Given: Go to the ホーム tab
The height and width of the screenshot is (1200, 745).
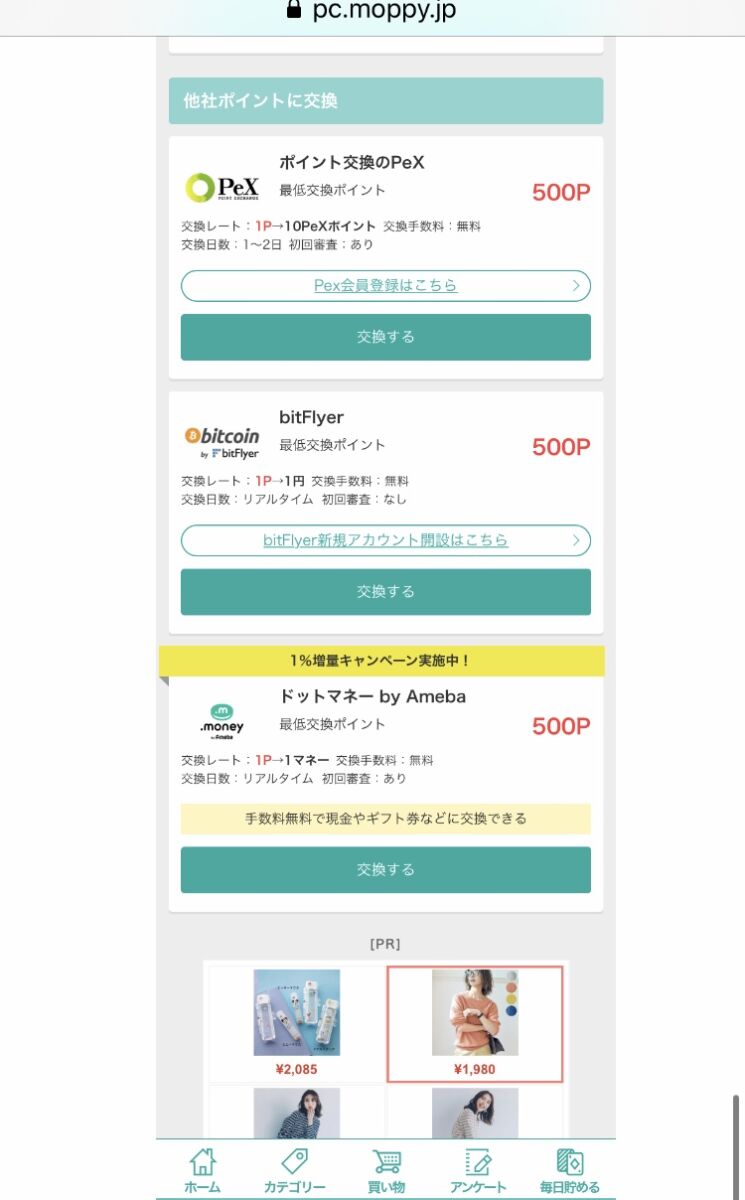Looking at the screenshot, I should [x=202, y=1169].
